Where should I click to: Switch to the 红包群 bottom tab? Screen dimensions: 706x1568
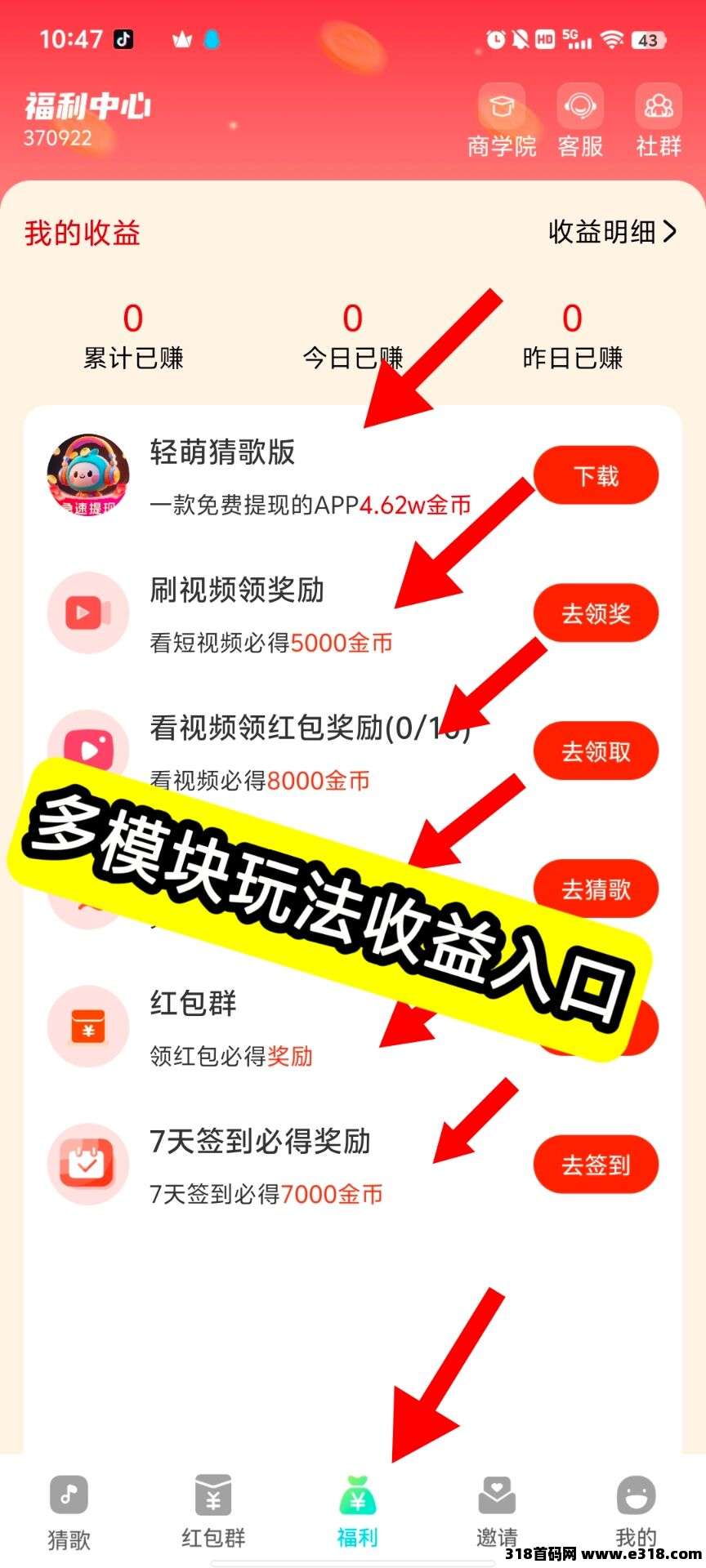(213, 1512)
